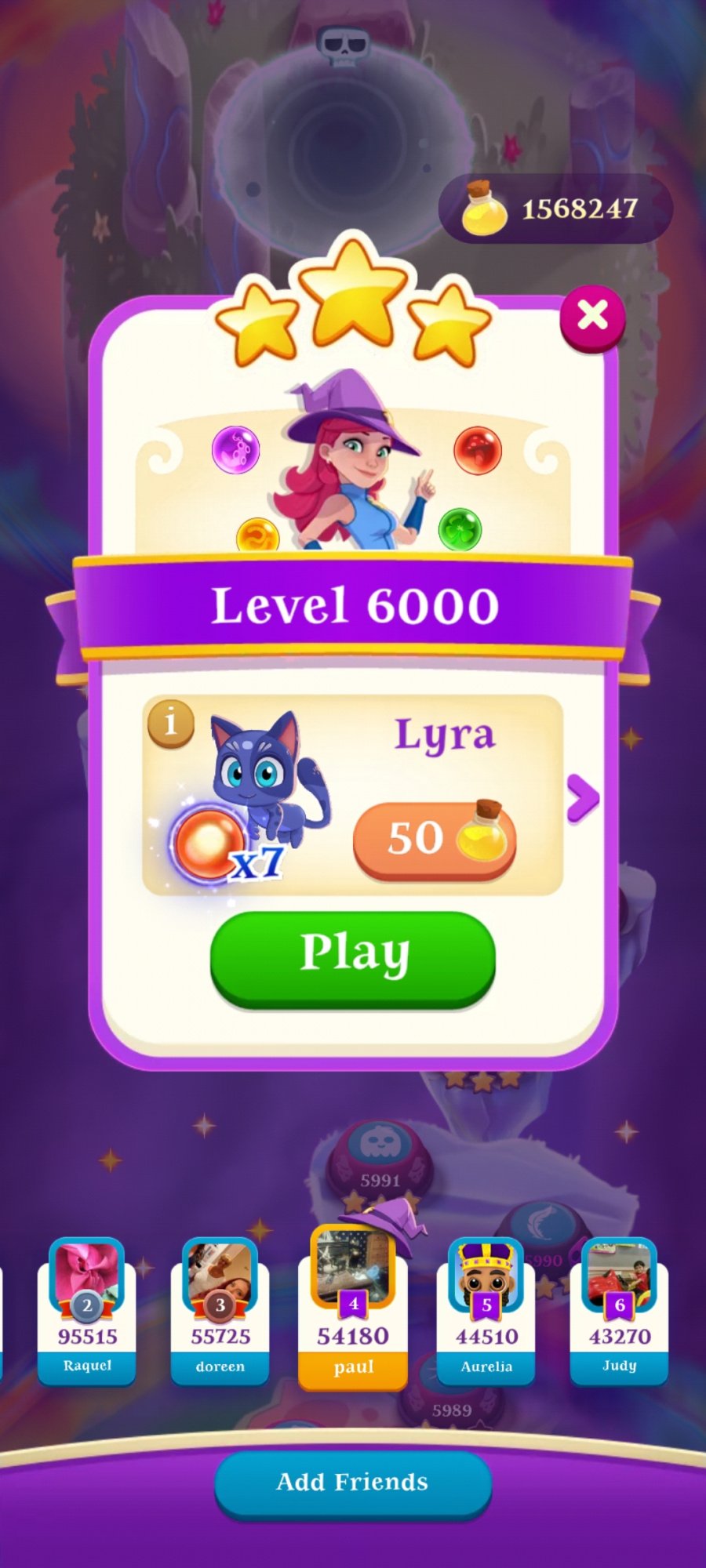
Task: Open Aurelia's leaderboard card
Action: (486, 1311)
